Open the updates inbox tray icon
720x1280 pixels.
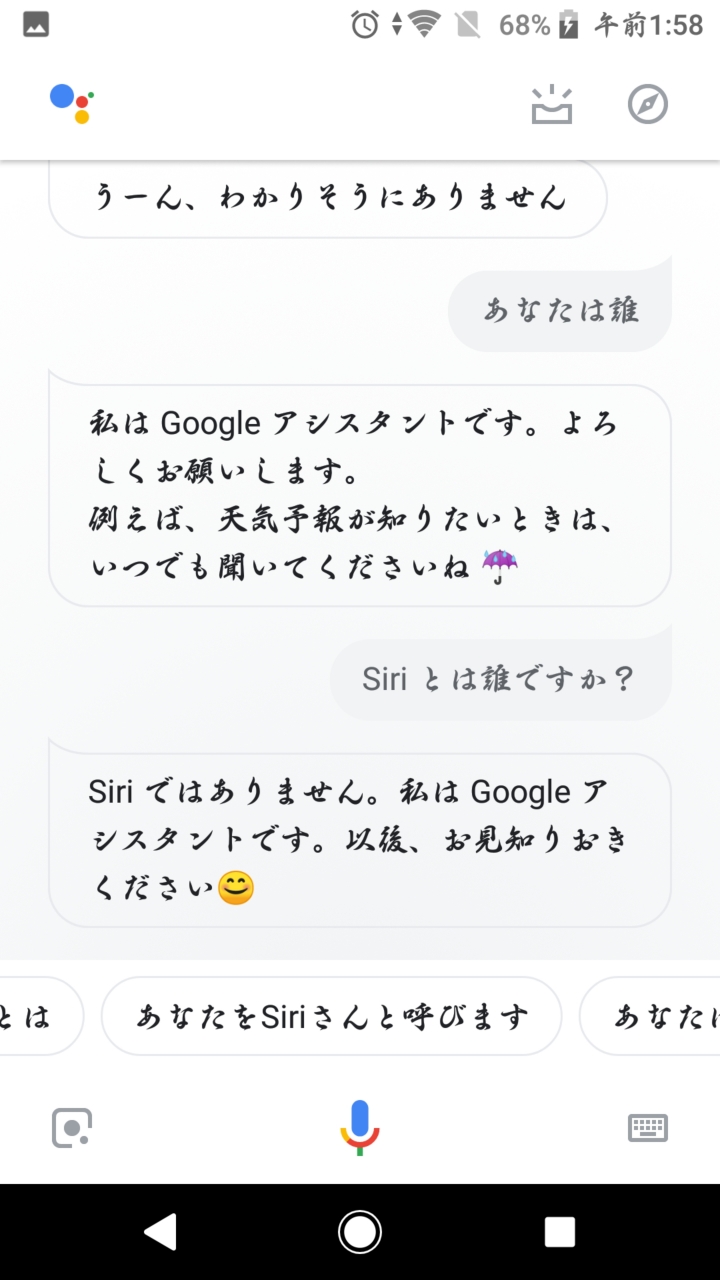tap(552, 104)
